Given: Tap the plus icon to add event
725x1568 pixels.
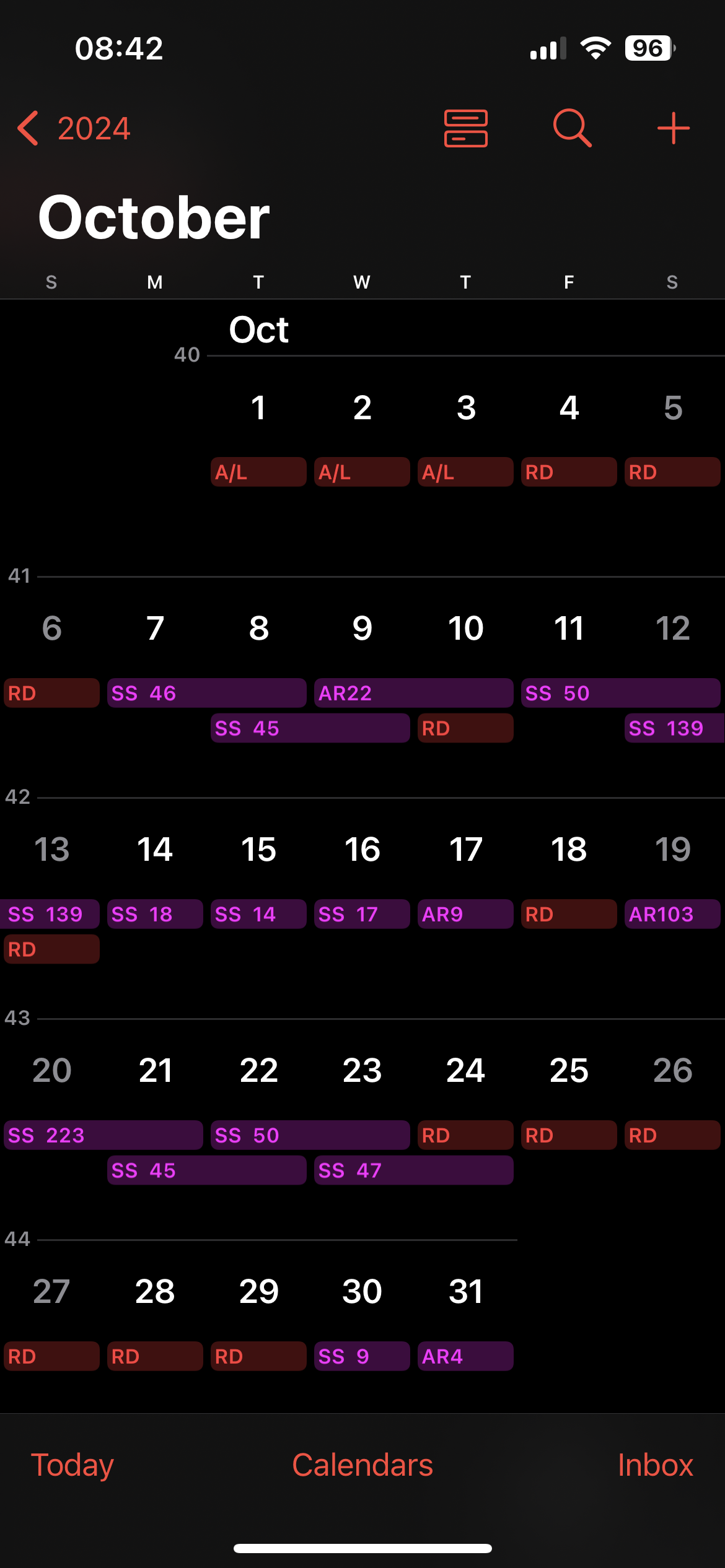Looking at the screenshot, I should [674, 128].
